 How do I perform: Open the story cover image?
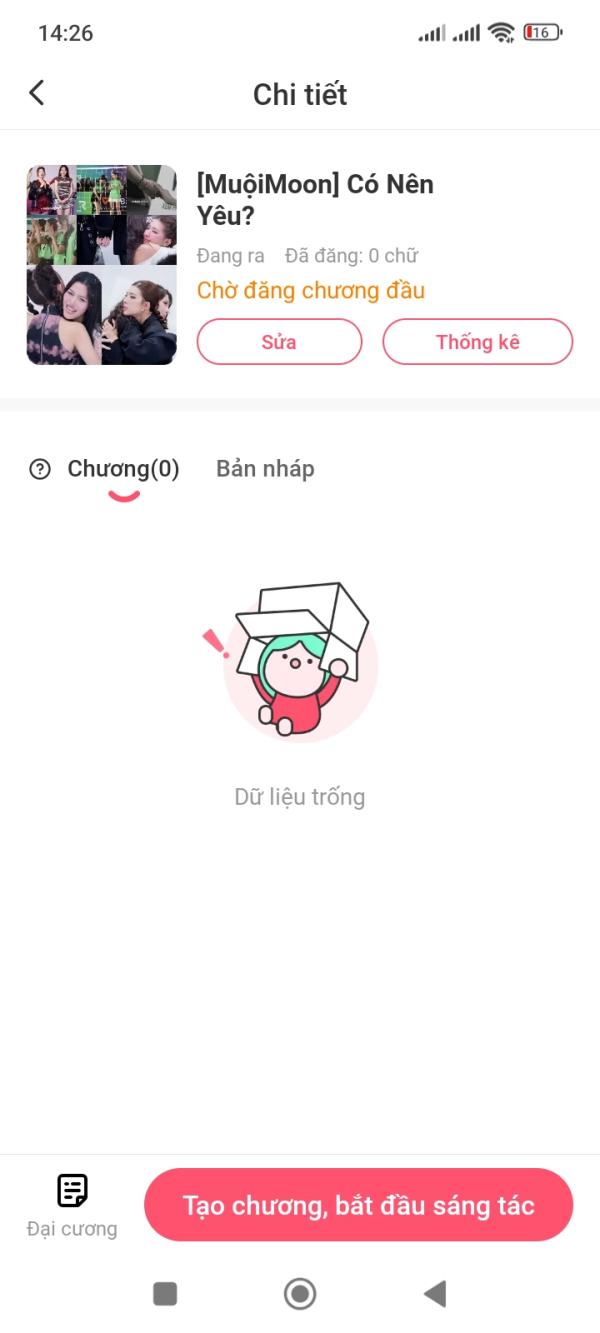click(101, 265)
